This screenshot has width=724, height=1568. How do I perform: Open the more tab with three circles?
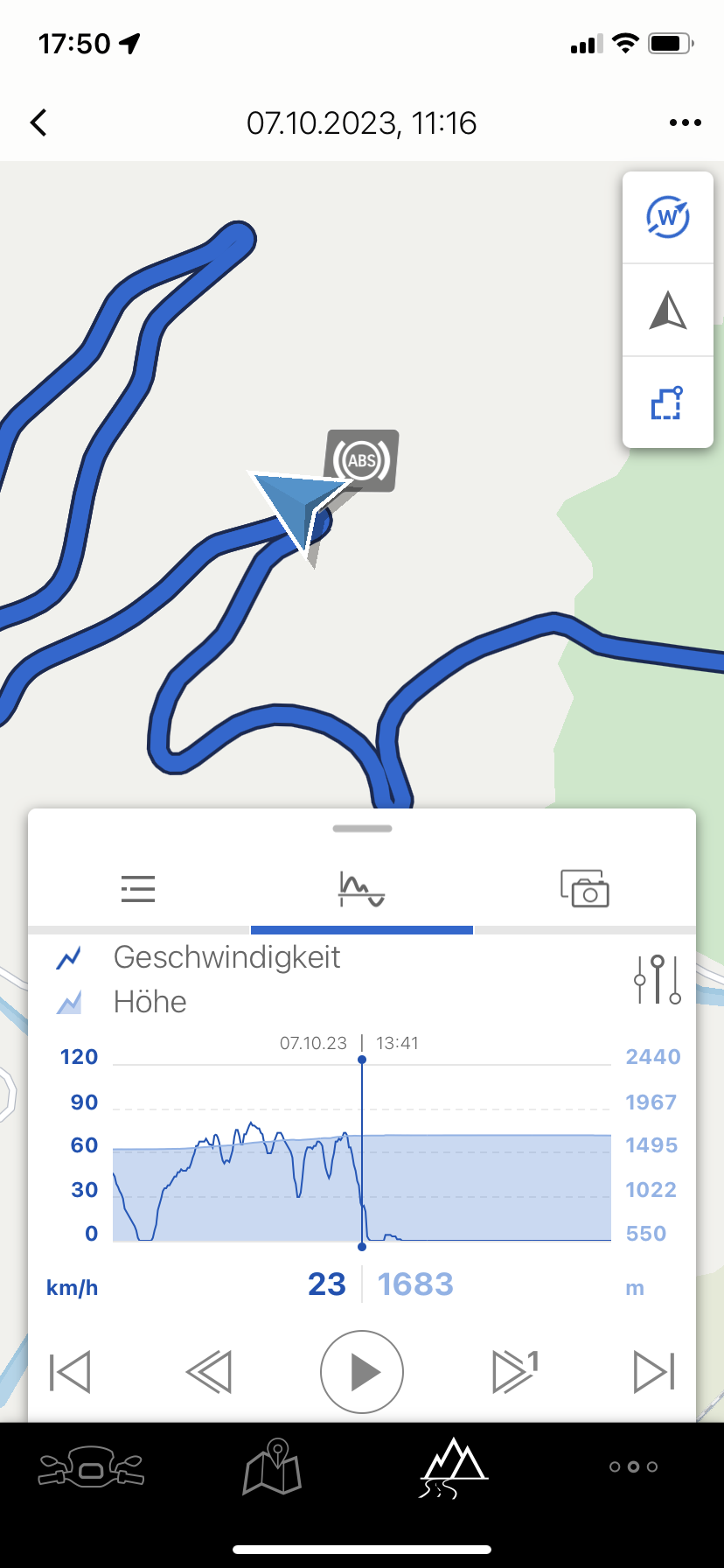coord(633,1467)
